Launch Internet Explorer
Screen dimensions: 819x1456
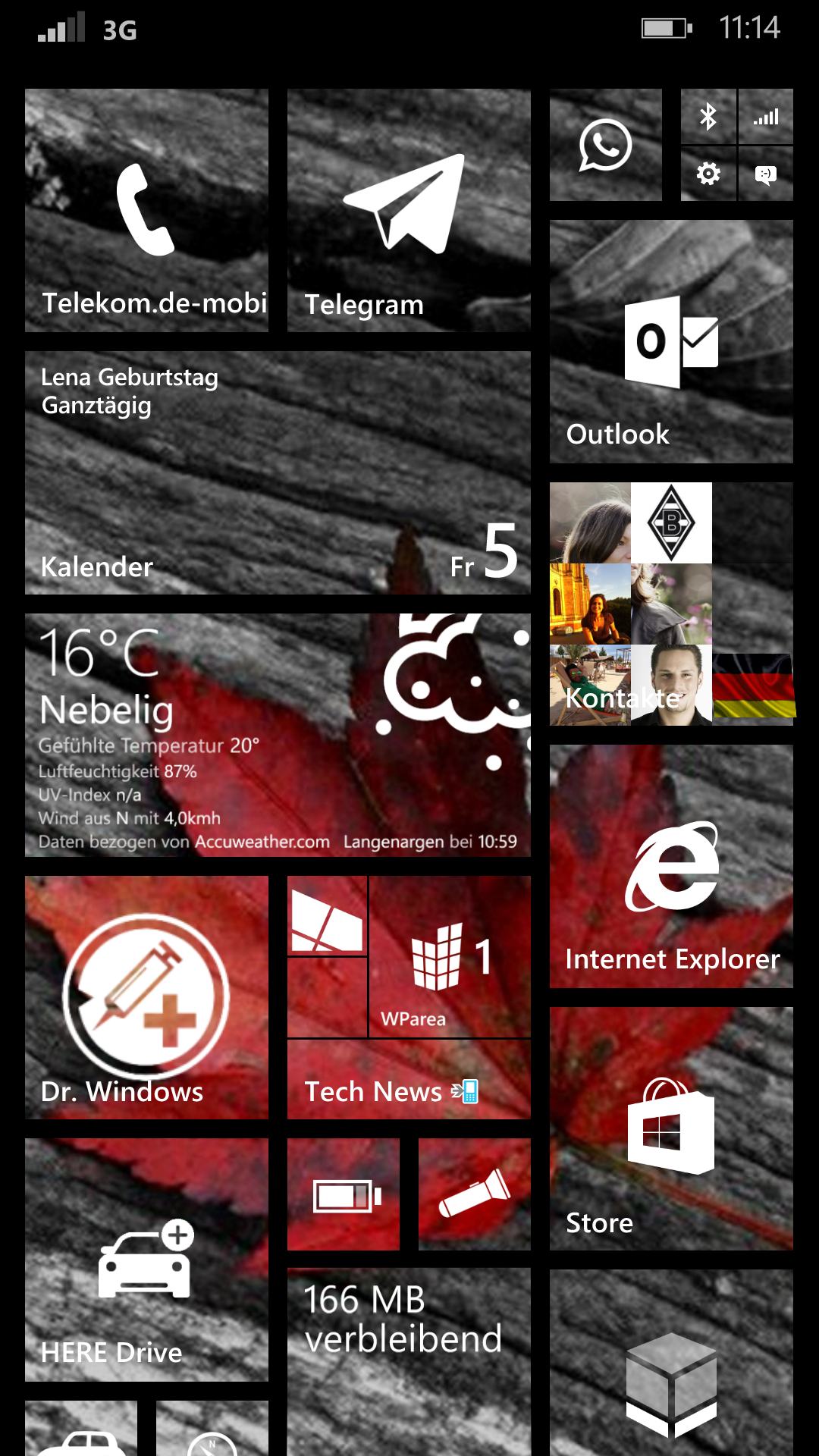tap(671, 866)
